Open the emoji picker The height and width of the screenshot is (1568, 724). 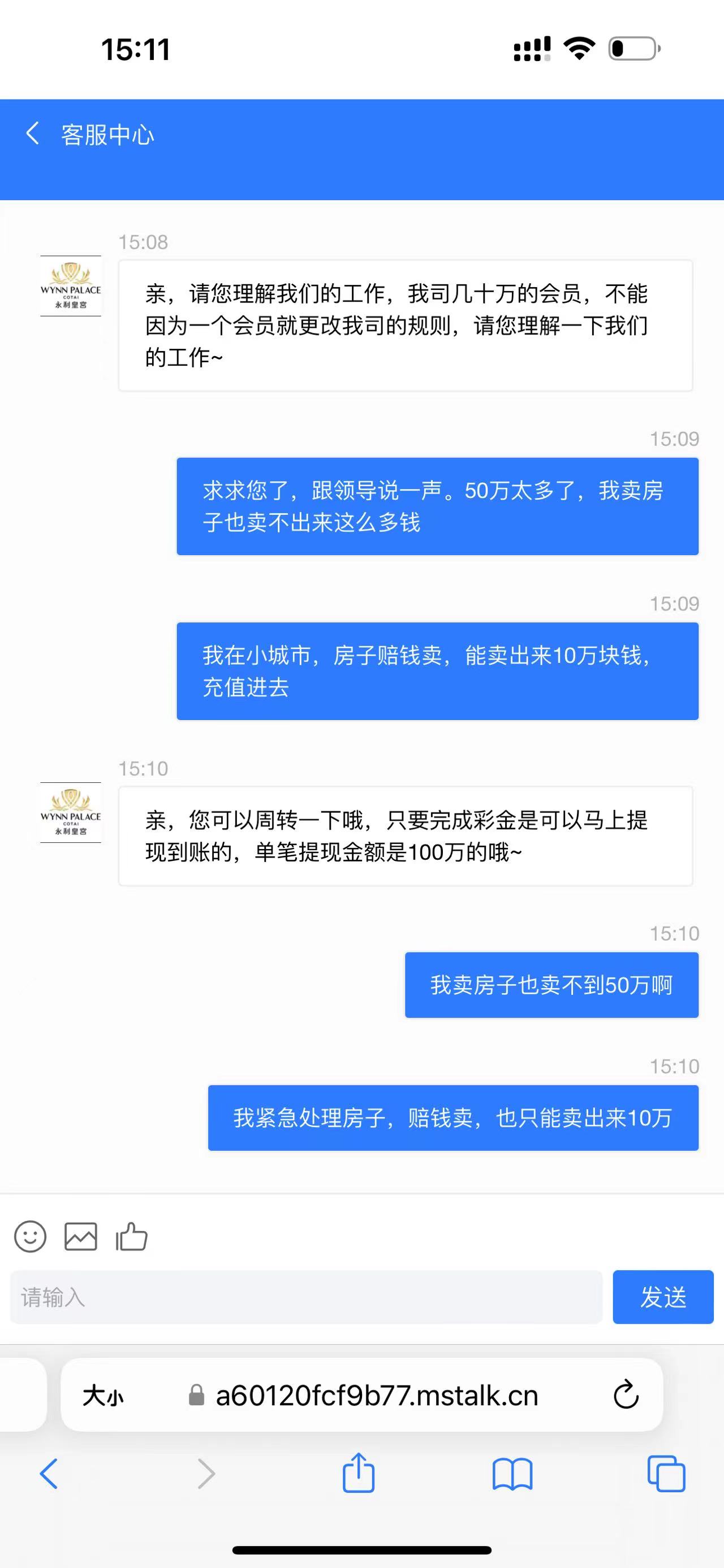[x=30, y=1236]
